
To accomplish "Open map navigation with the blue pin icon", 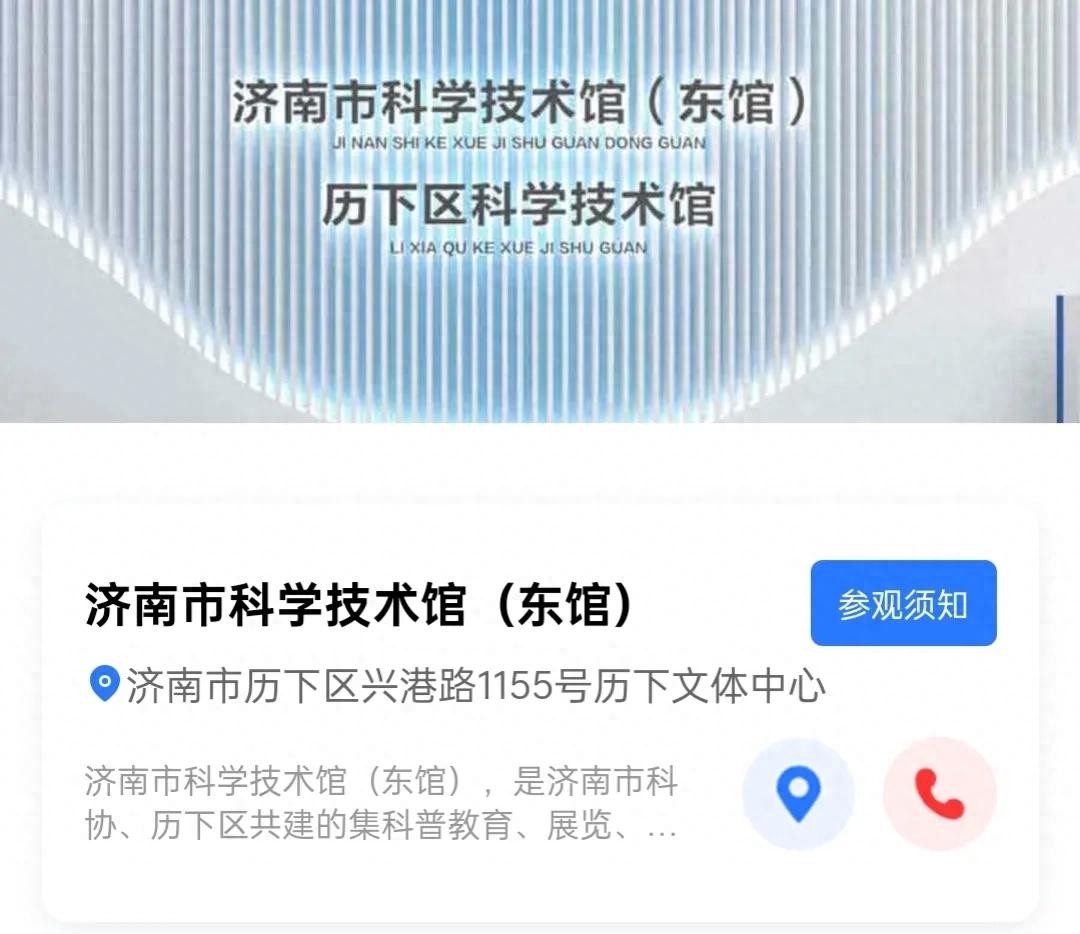I will tap(798, 794).
